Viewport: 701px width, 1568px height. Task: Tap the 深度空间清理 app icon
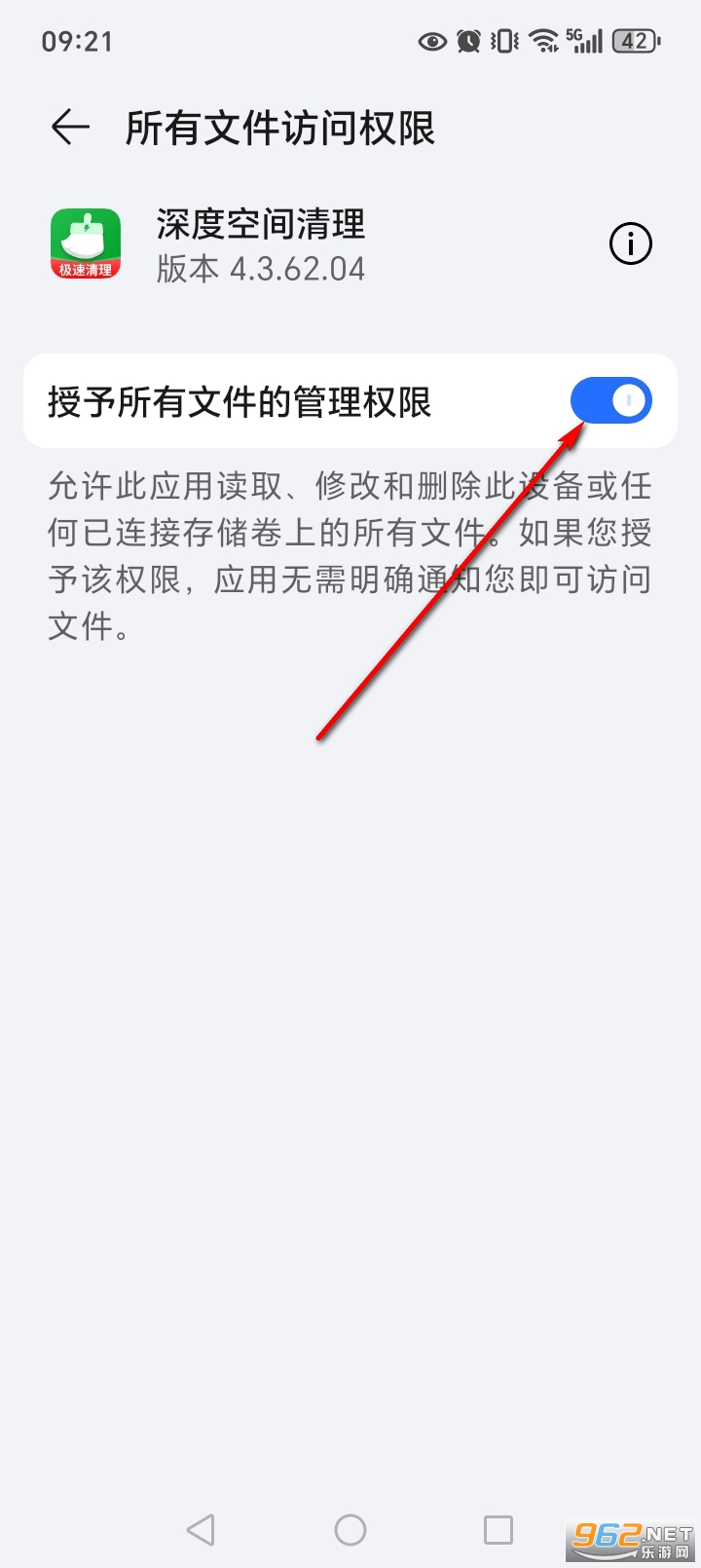84,243
